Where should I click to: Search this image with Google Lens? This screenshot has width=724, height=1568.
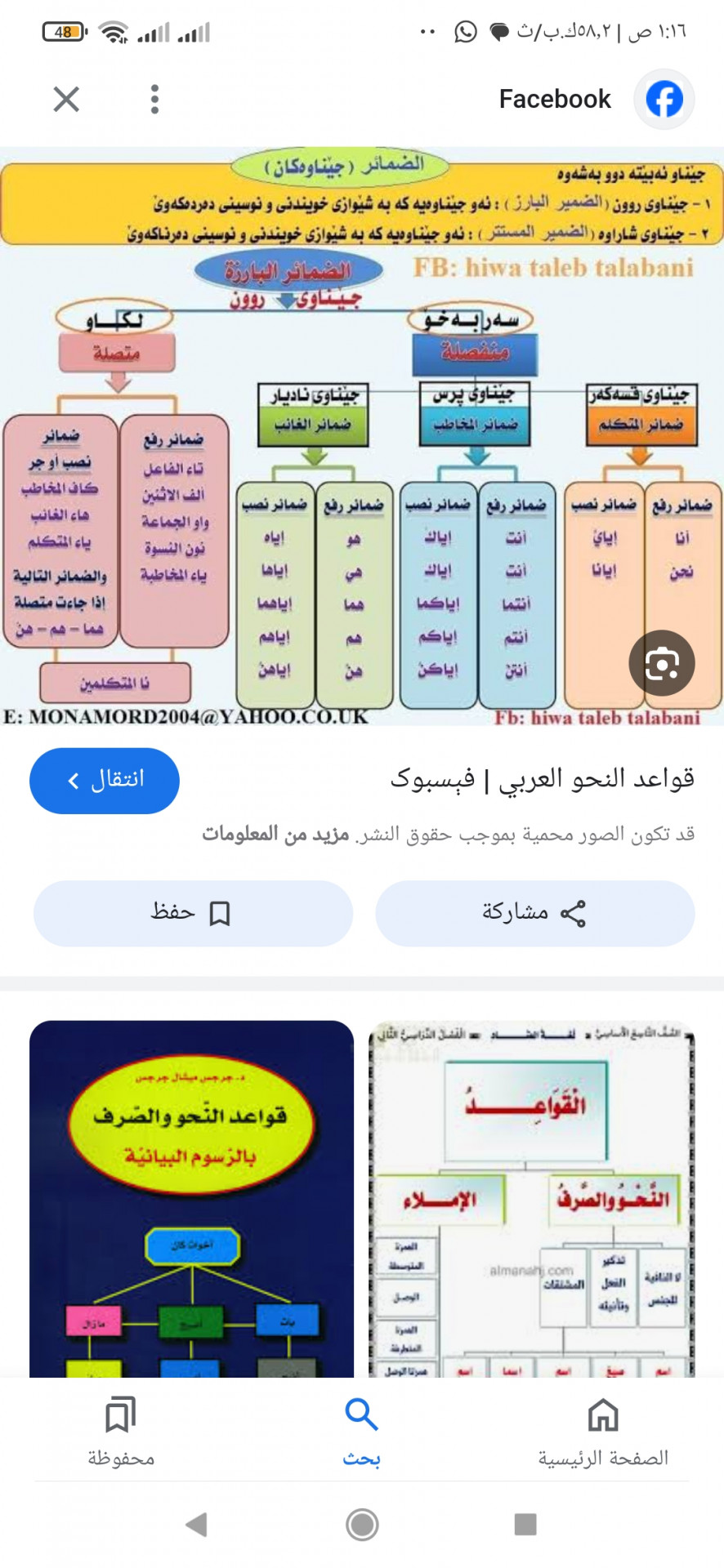point(661,663)
